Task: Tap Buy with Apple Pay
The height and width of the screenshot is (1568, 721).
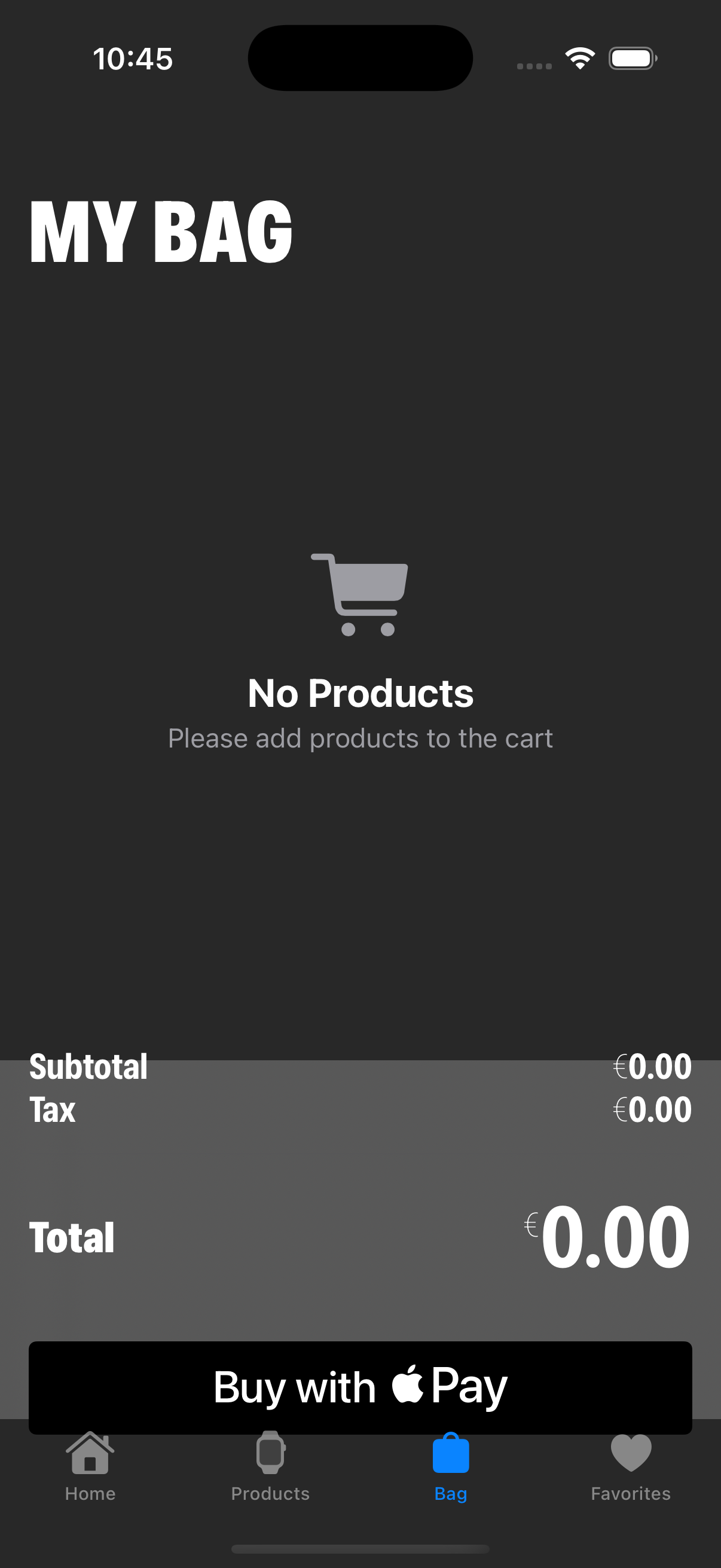Action: tap(360, 1387)
